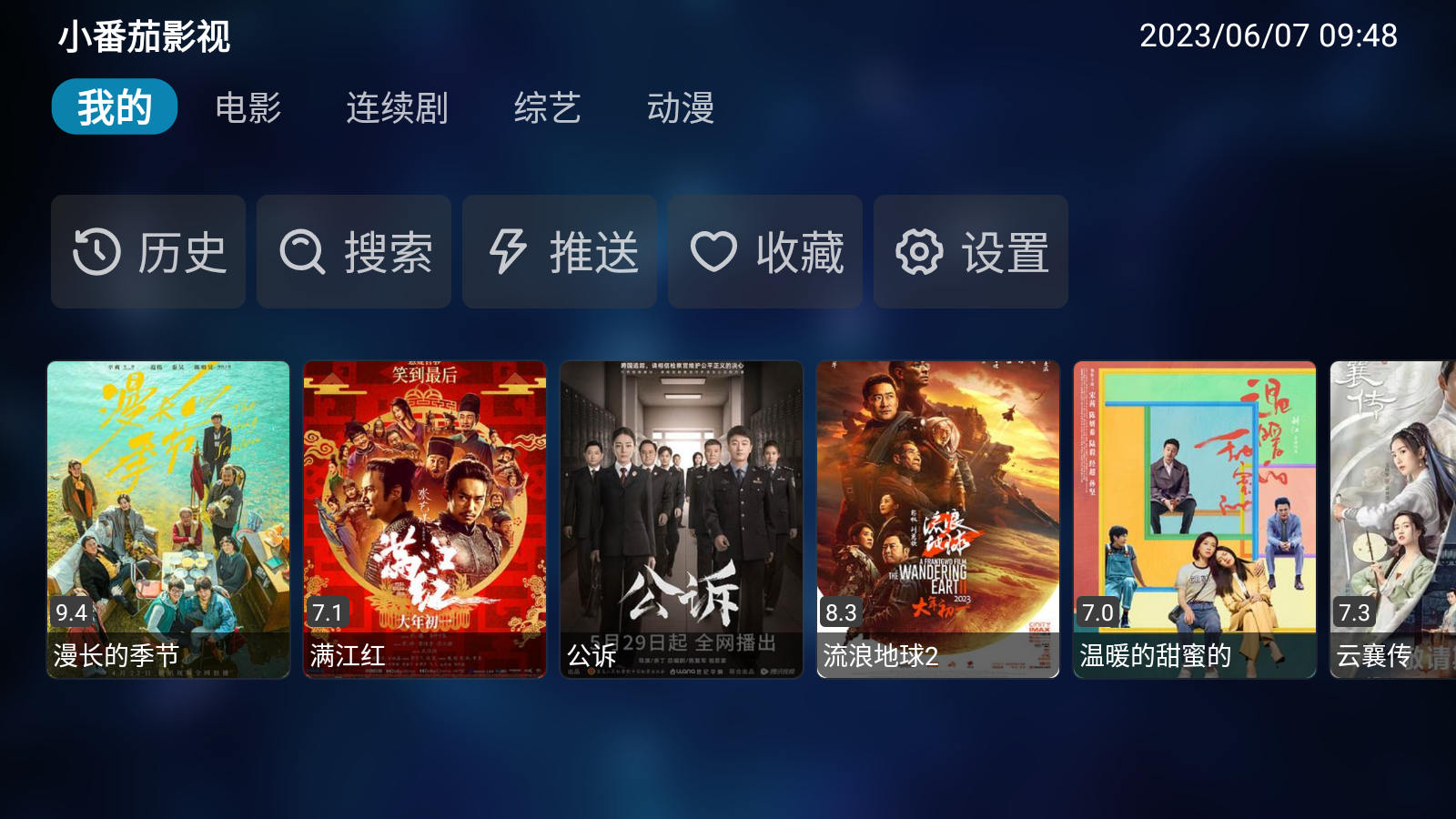Switch to the 电影 tab

coord(248,107)
